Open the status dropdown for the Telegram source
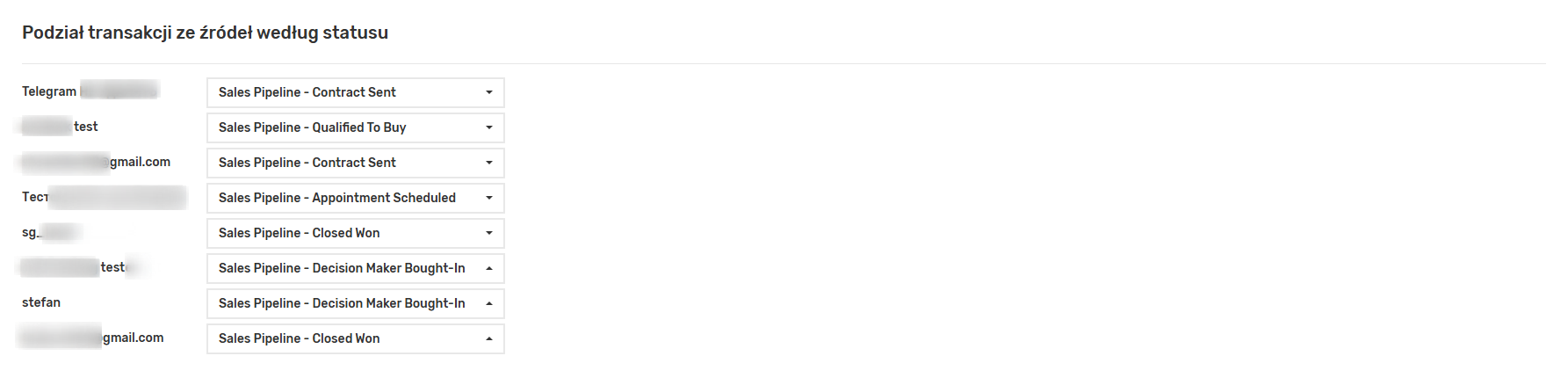1568x378 pixels. click(355, 92)
